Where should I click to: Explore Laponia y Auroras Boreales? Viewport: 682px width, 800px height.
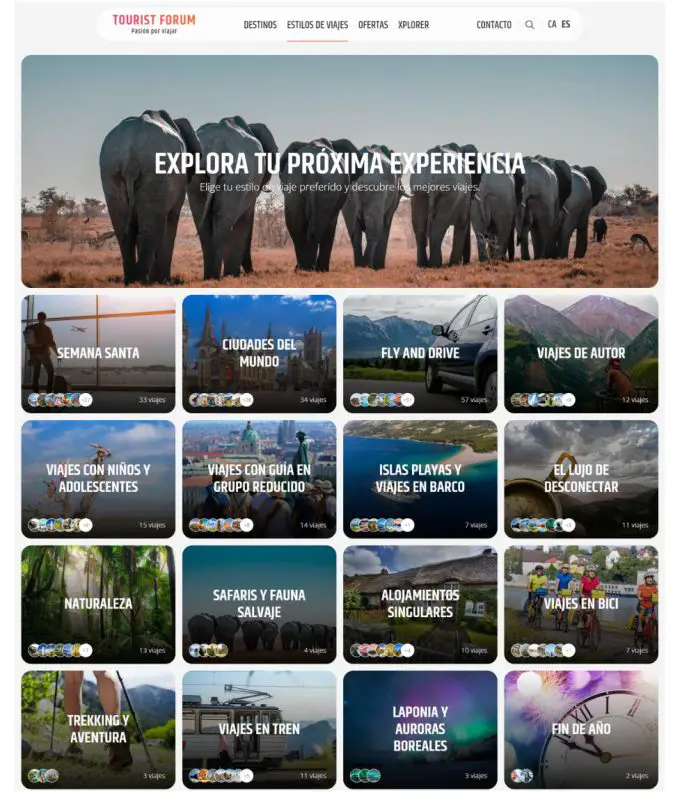(420, 729)
